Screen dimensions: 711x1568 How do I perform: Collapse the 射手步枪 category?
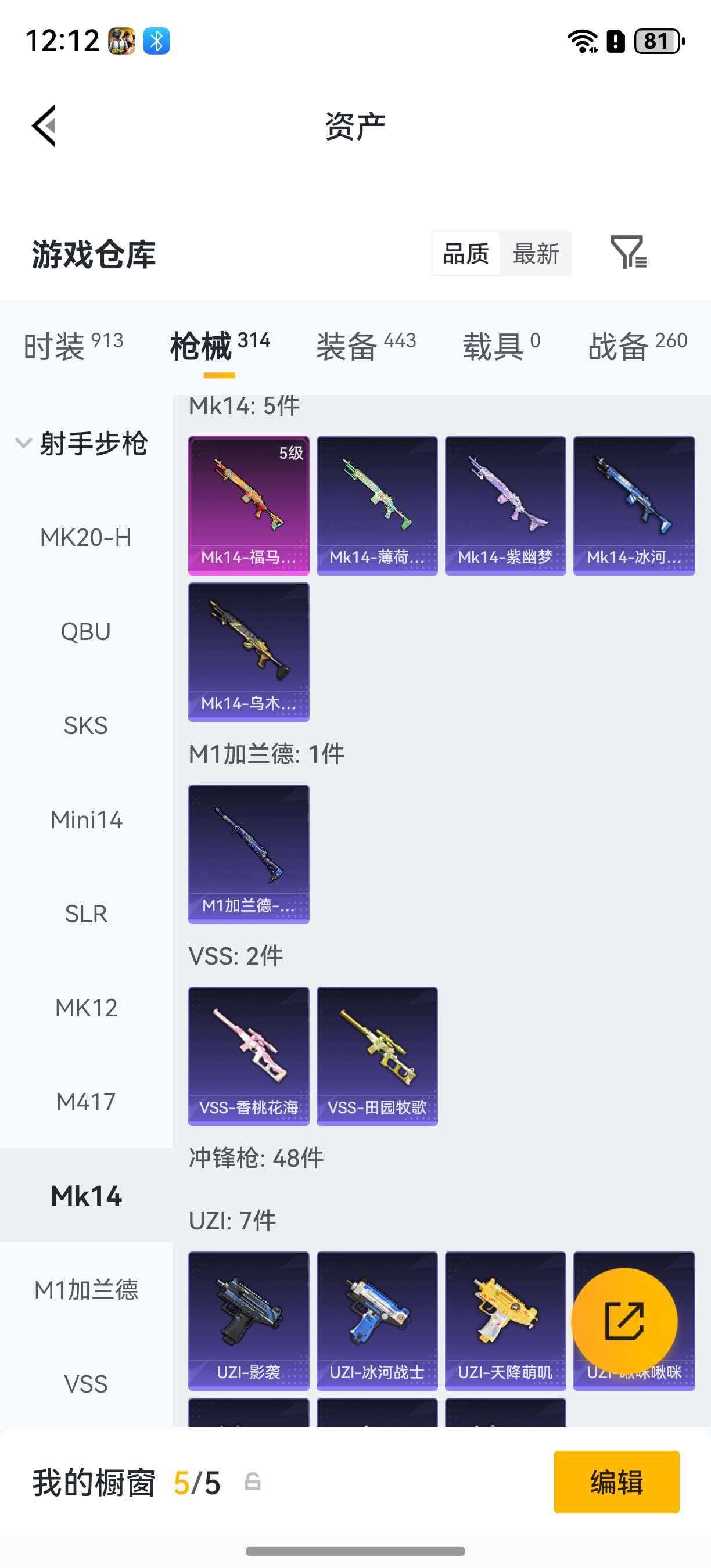(81, 443)
